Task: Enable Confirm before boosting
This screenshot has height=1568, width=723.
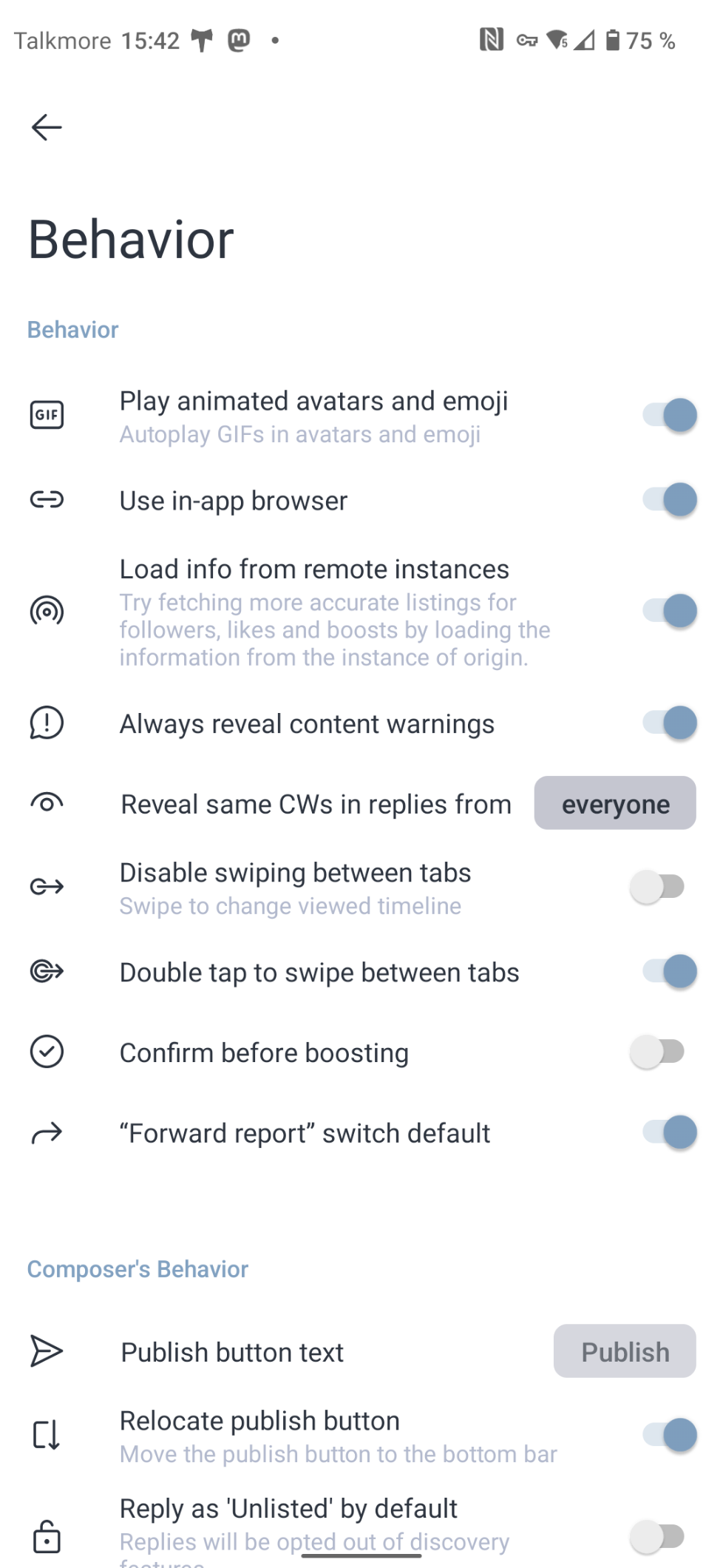Action: (x=658, y=1052)
